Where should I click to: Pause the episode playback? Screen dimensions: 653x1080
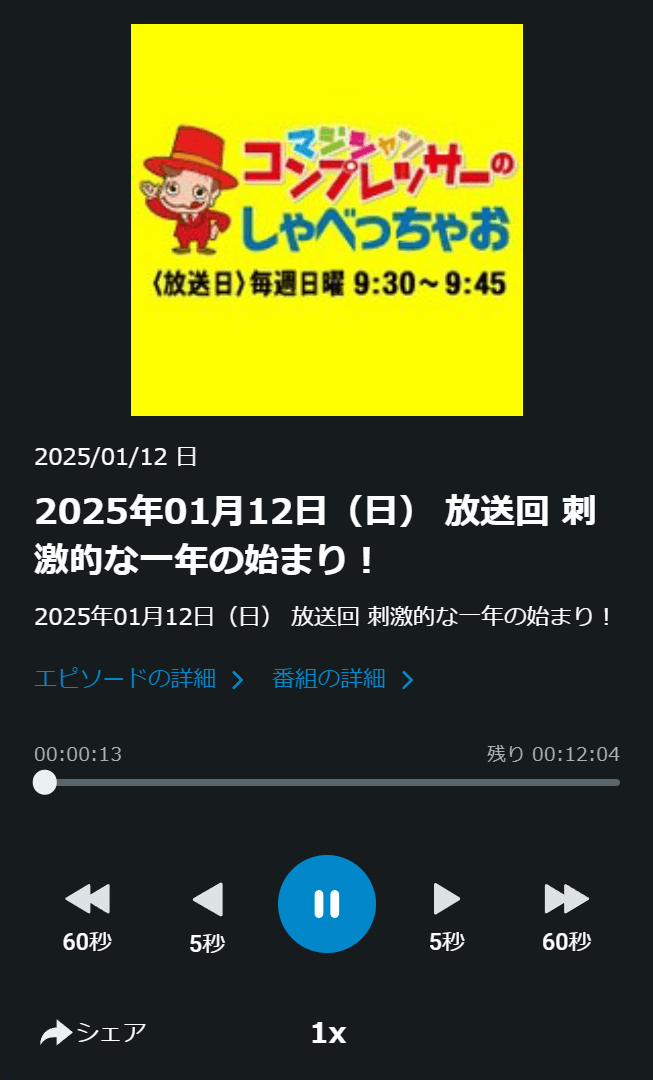[x=326, y=903]
